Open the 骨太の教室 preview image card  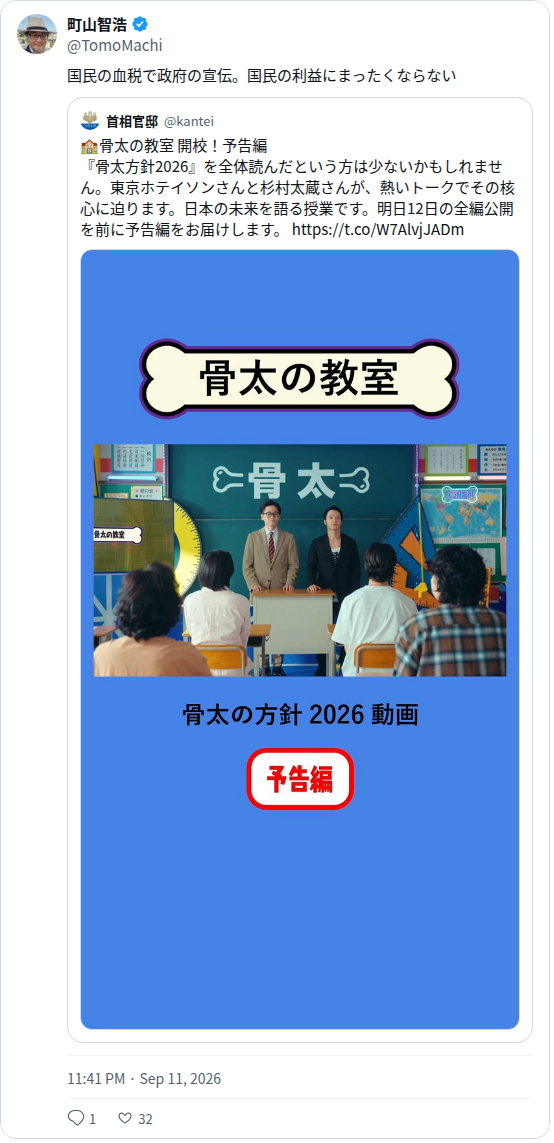[x=300, y=639]
